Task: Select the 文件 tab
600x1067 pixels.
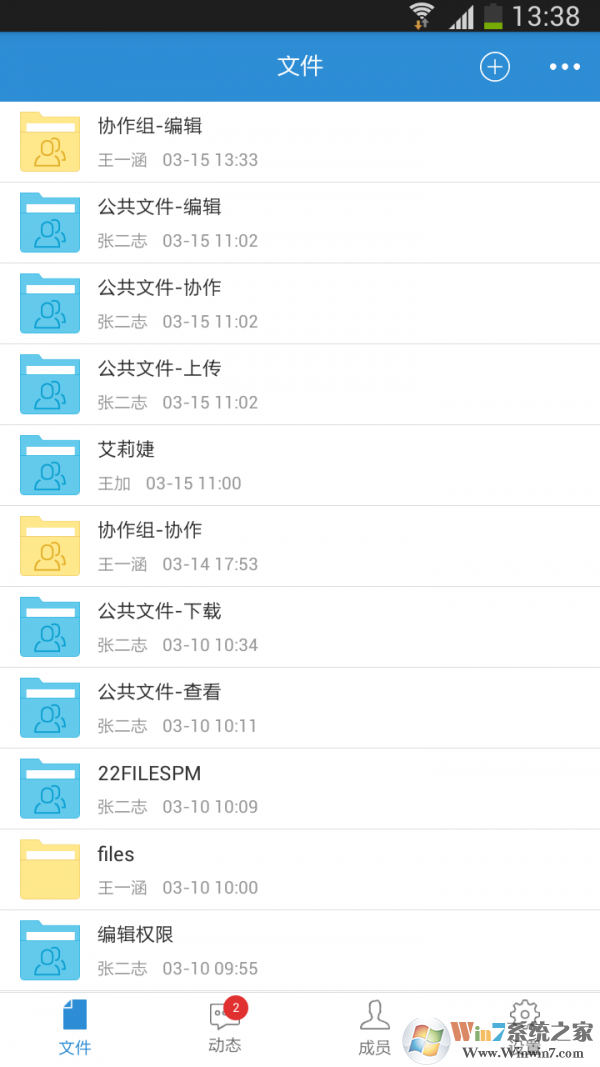Action: tap(75, 1027)
